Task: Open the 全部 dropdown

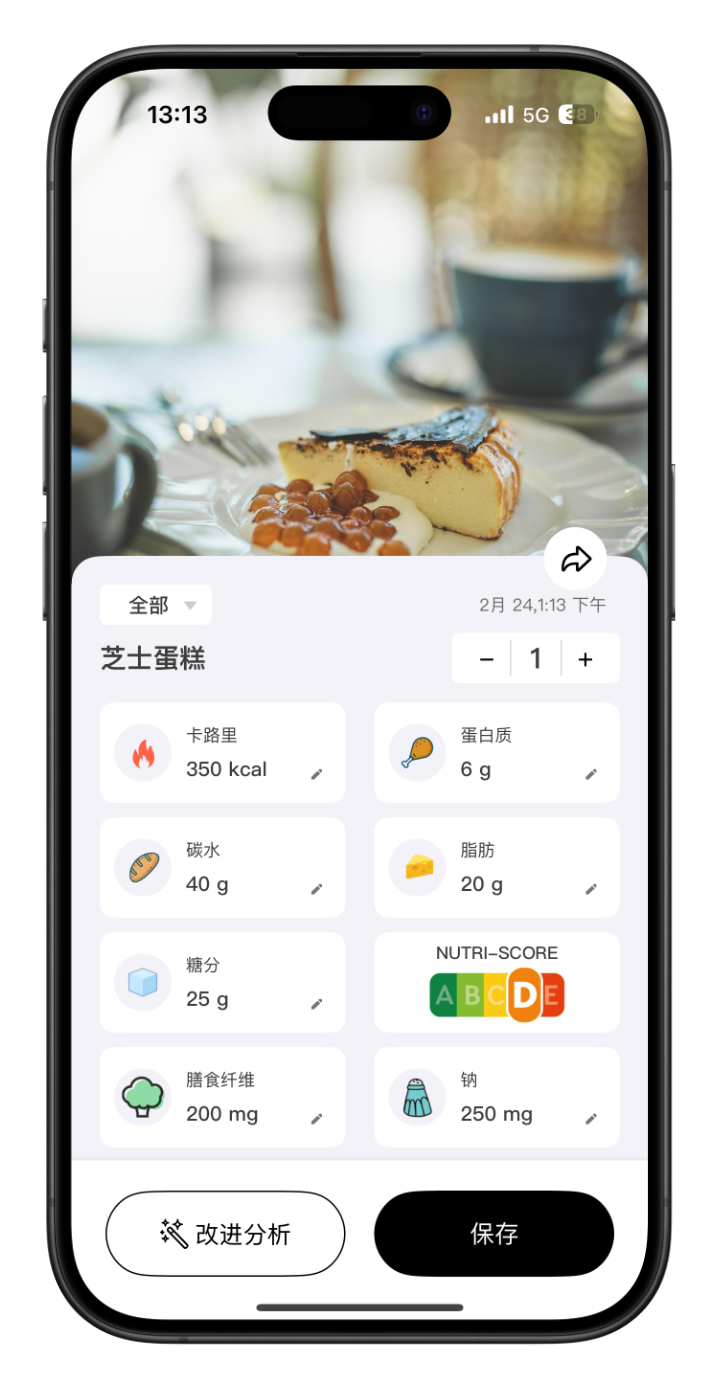Action: (x=156, y=605)
